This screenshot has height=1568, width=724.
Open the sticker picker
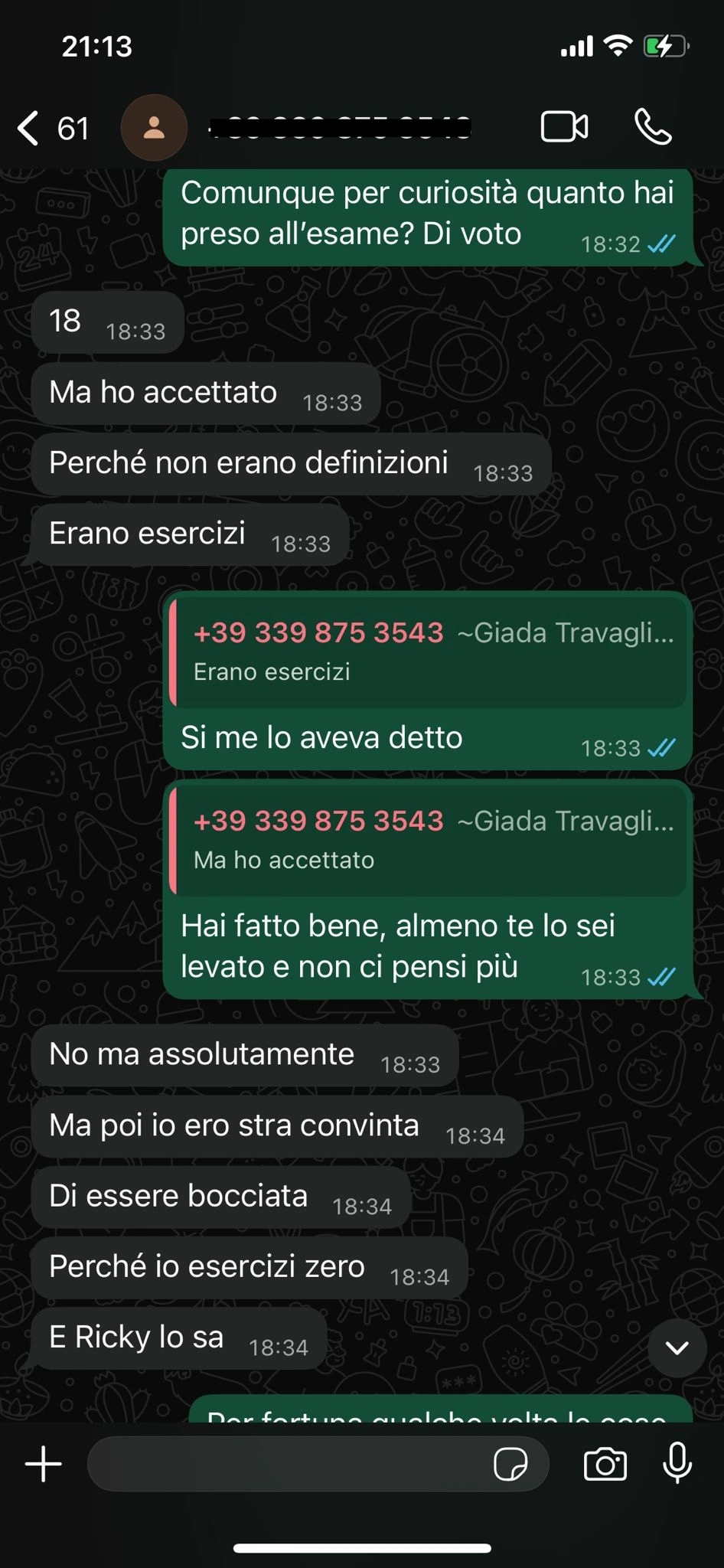510,1465
